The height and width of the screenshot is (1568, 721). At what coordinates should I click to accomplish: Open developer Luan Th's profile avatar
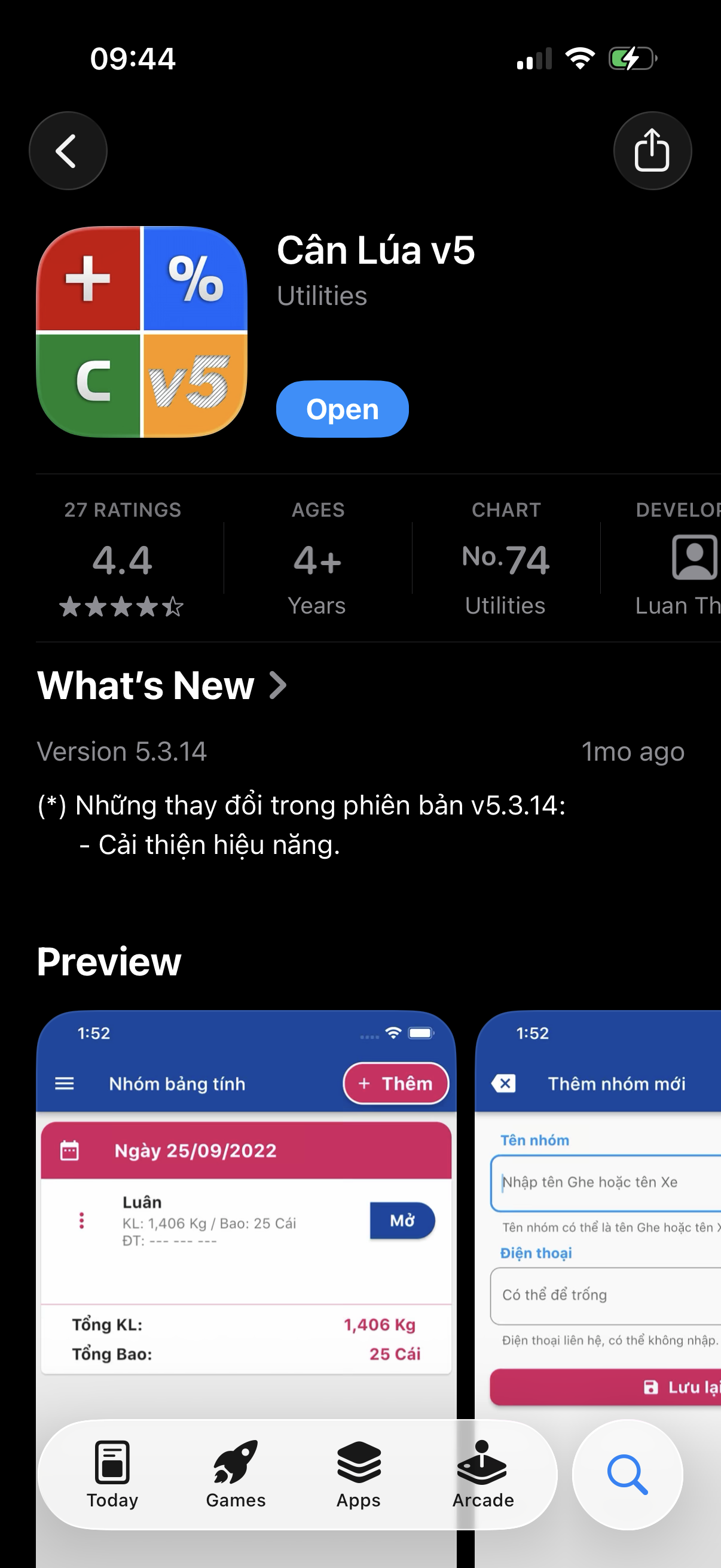[x=696, y=558]
